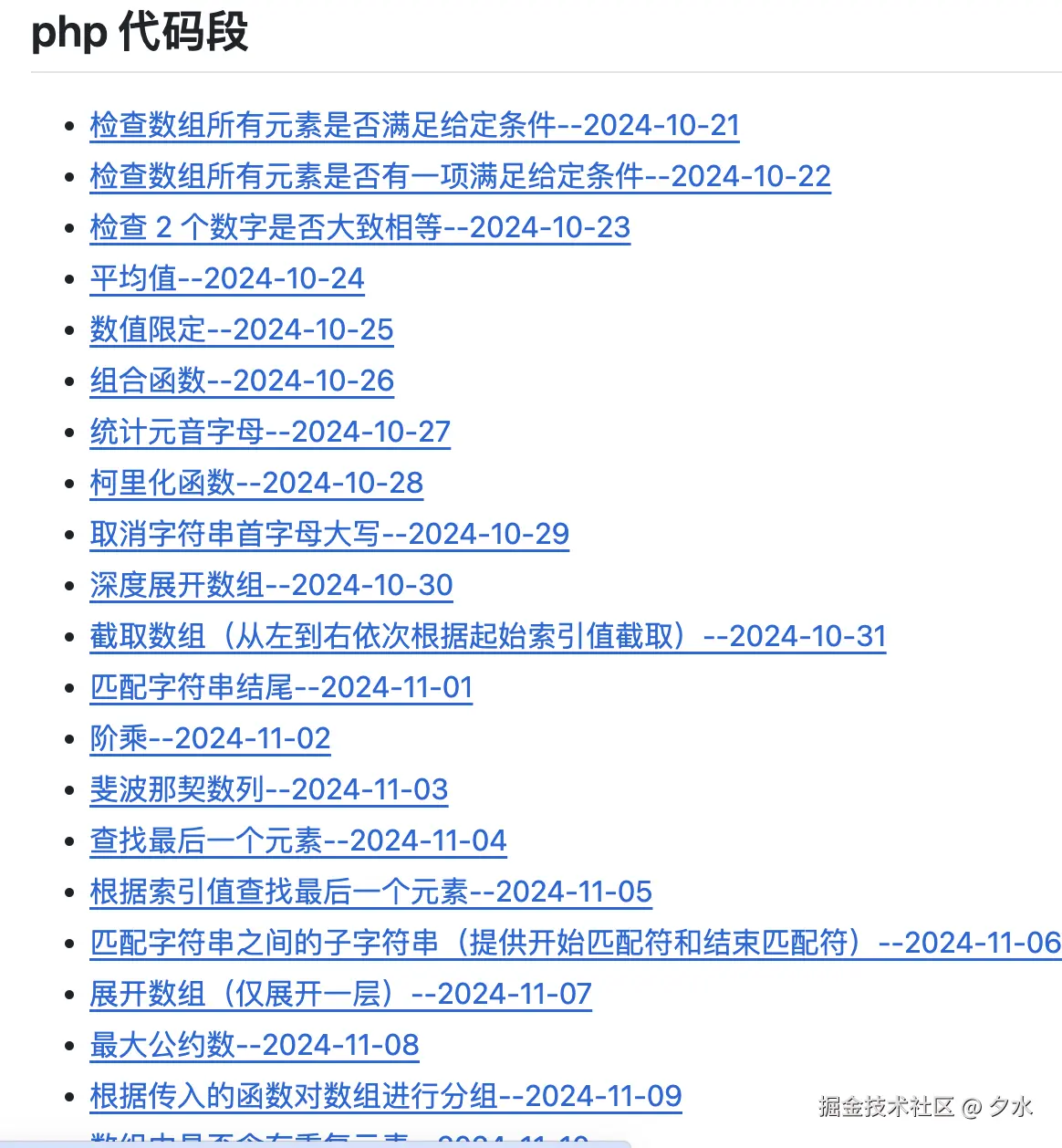Open the 展开数组（仅展开一层）link dated 2024-11-07
The image size is (1062, 1148).
tap(339, 994)
